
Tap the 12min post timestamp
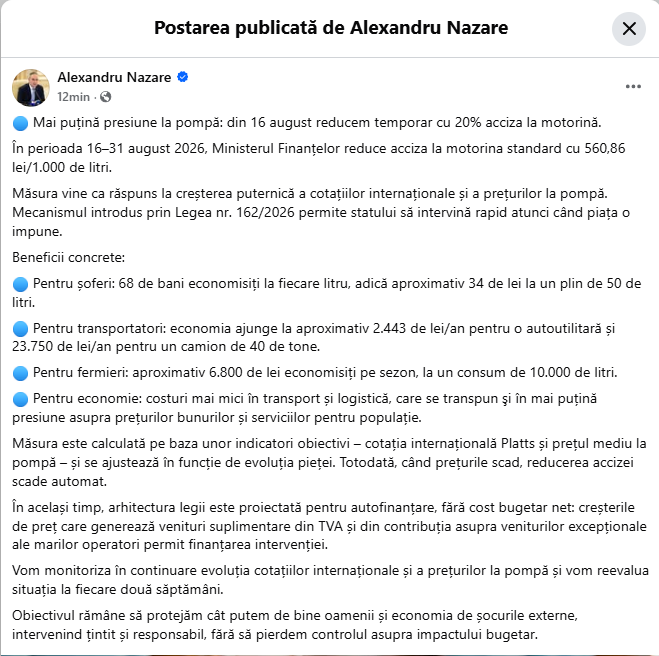(x=73, y=97)
